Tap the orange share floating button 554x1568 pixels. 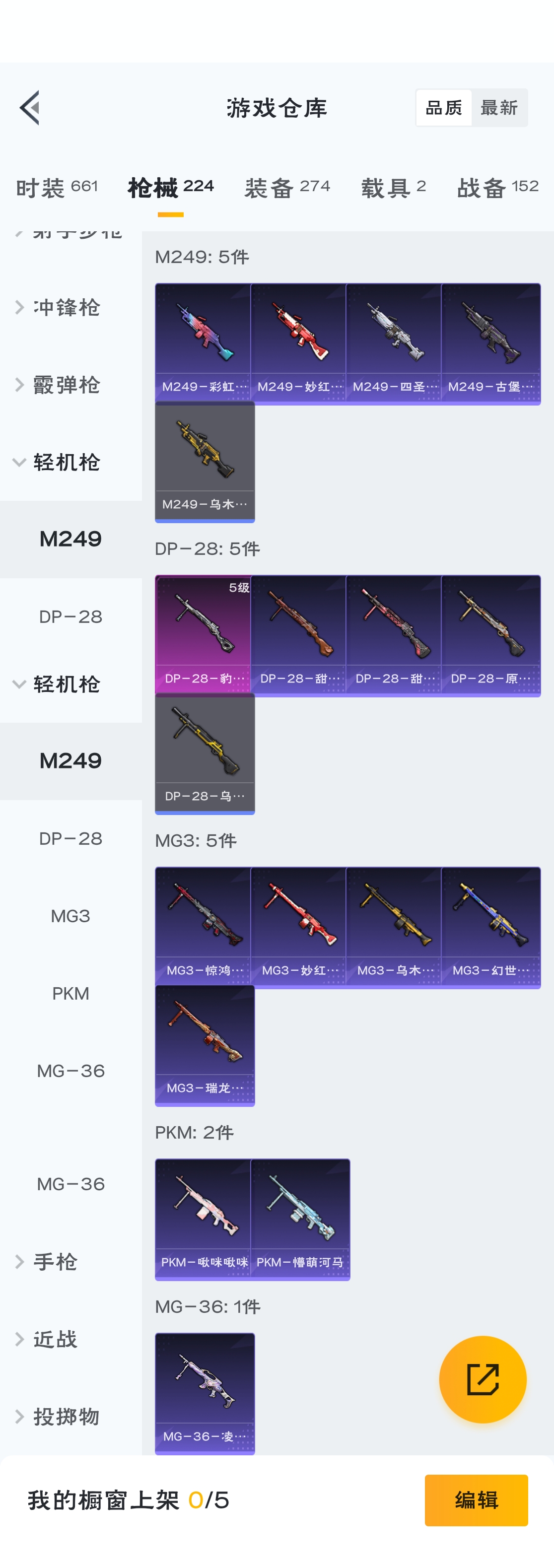[x=482, y=1379]
